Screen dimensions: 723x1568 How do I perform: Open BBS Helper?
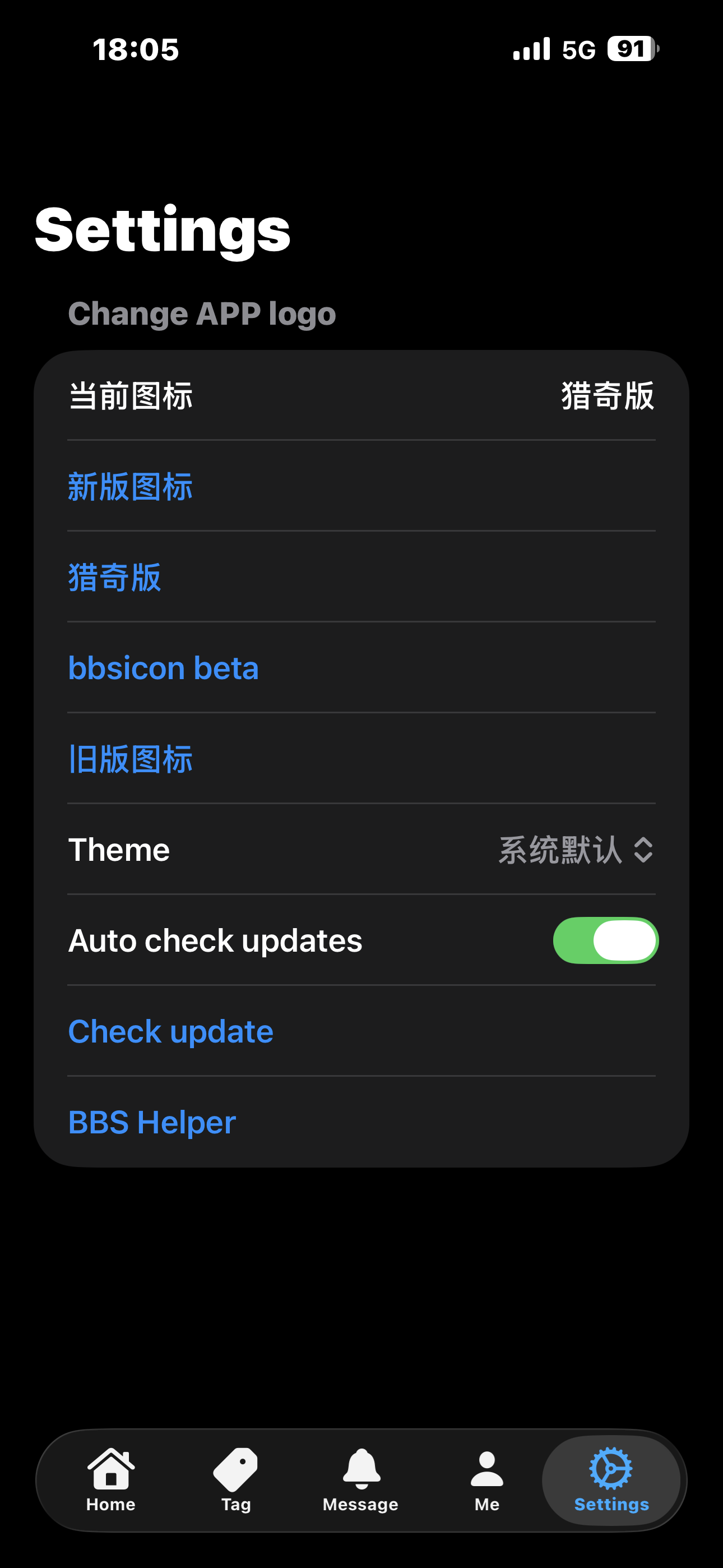tap(152, 1122)
